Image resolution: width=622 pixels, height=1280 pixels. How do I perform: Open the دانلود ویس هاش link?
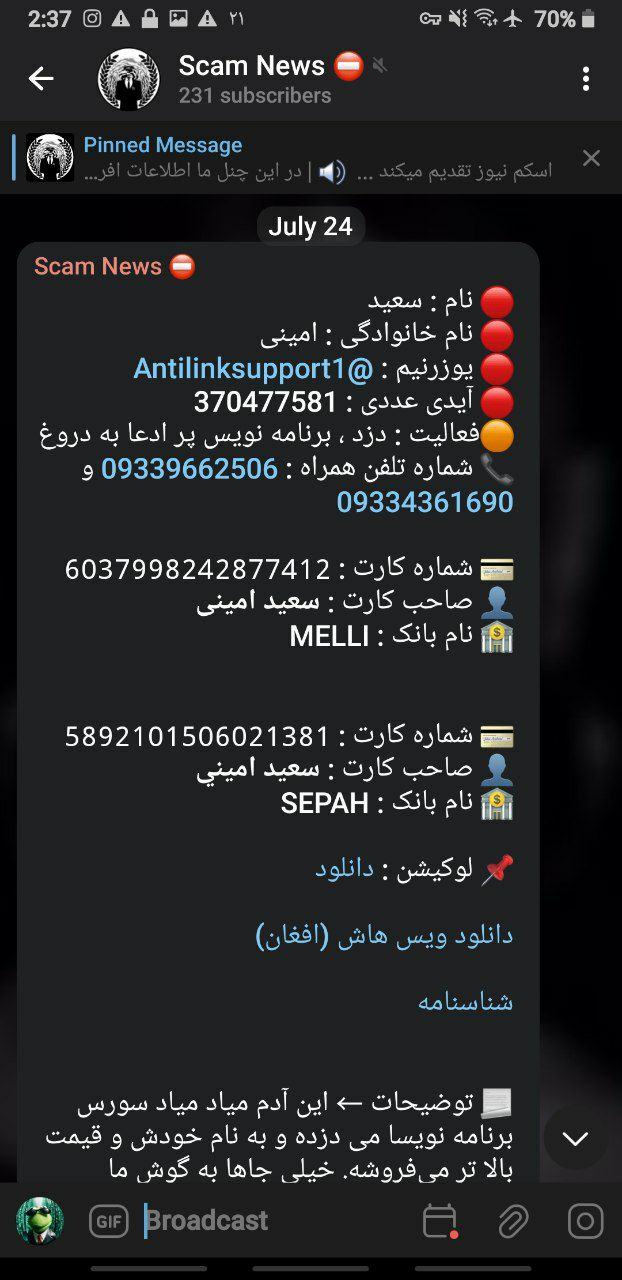[x=384, y=935]
